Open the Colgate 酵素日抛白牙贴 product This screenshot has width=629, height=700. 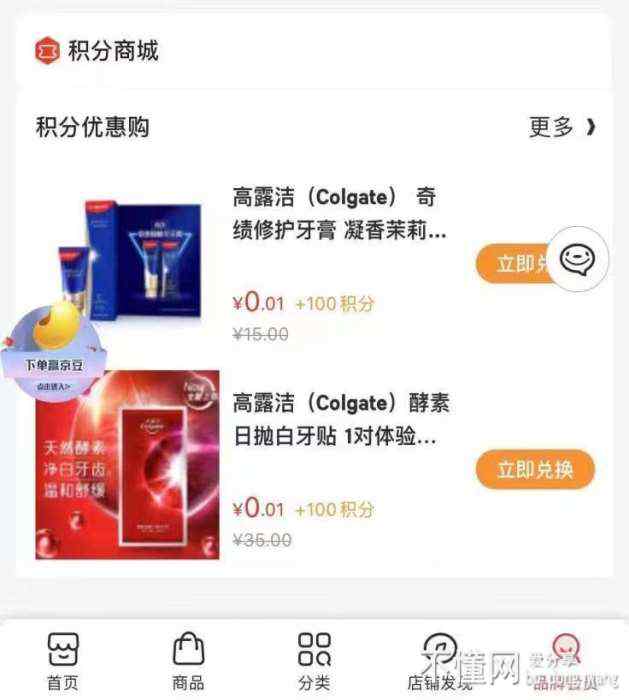tap(341, 420)
